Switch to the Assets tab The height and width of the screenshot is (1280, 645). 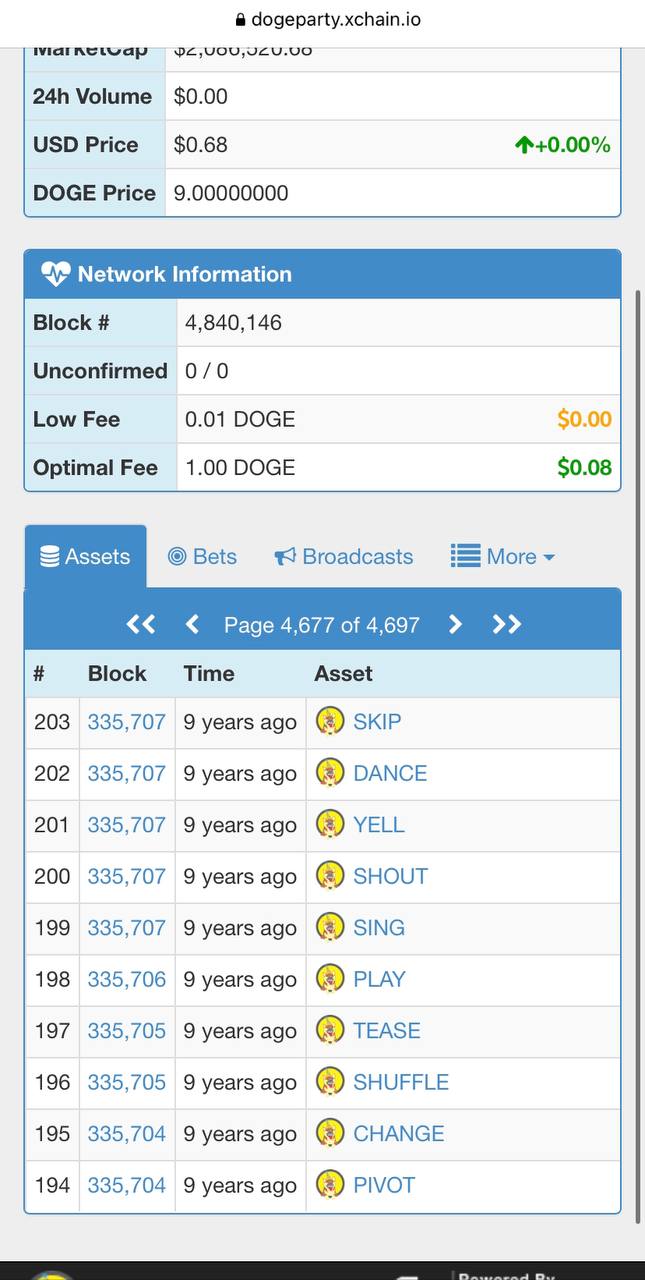[85, 557]
